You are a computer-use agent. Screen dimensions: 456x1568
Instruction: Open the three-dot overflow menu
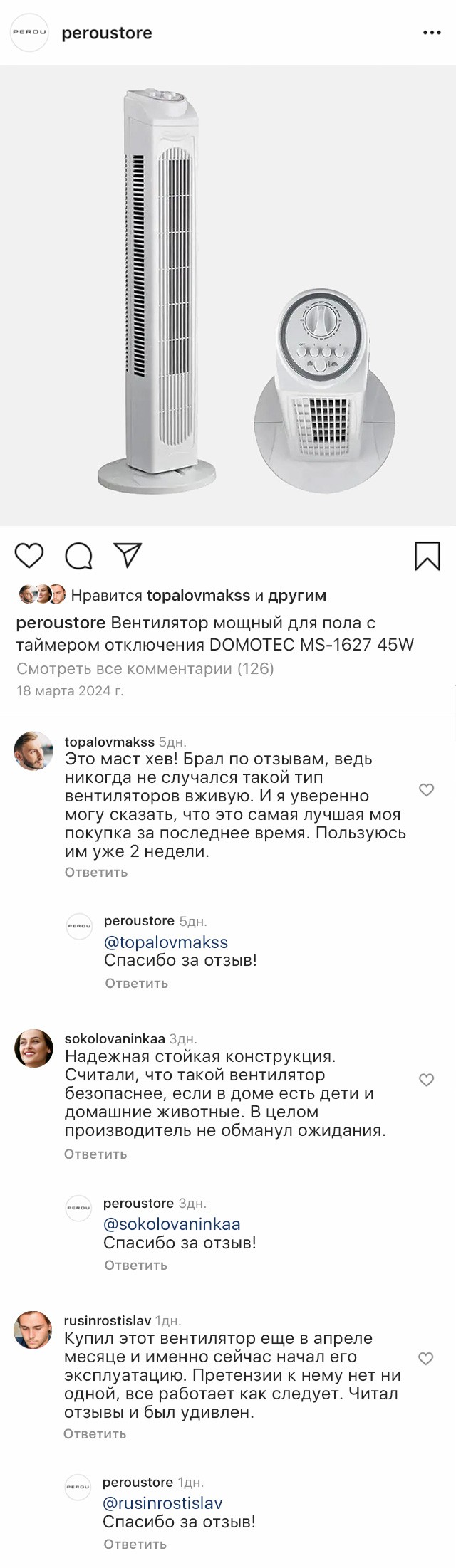432,33
